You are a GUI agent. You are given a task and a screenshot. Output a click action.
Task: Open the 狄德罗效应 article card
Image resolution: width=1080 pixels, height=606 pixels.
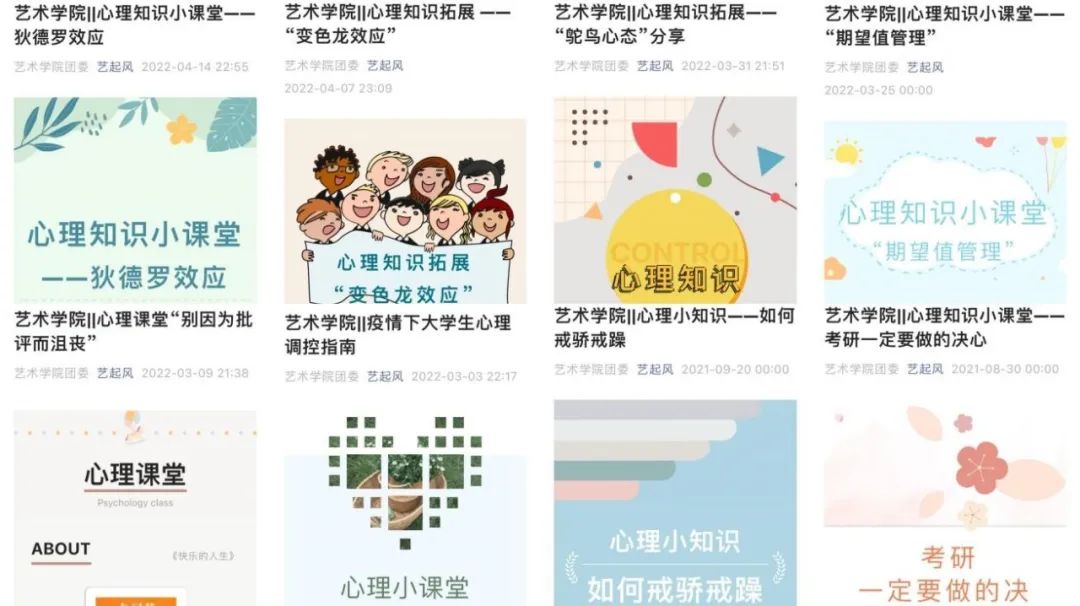(135, 200)
